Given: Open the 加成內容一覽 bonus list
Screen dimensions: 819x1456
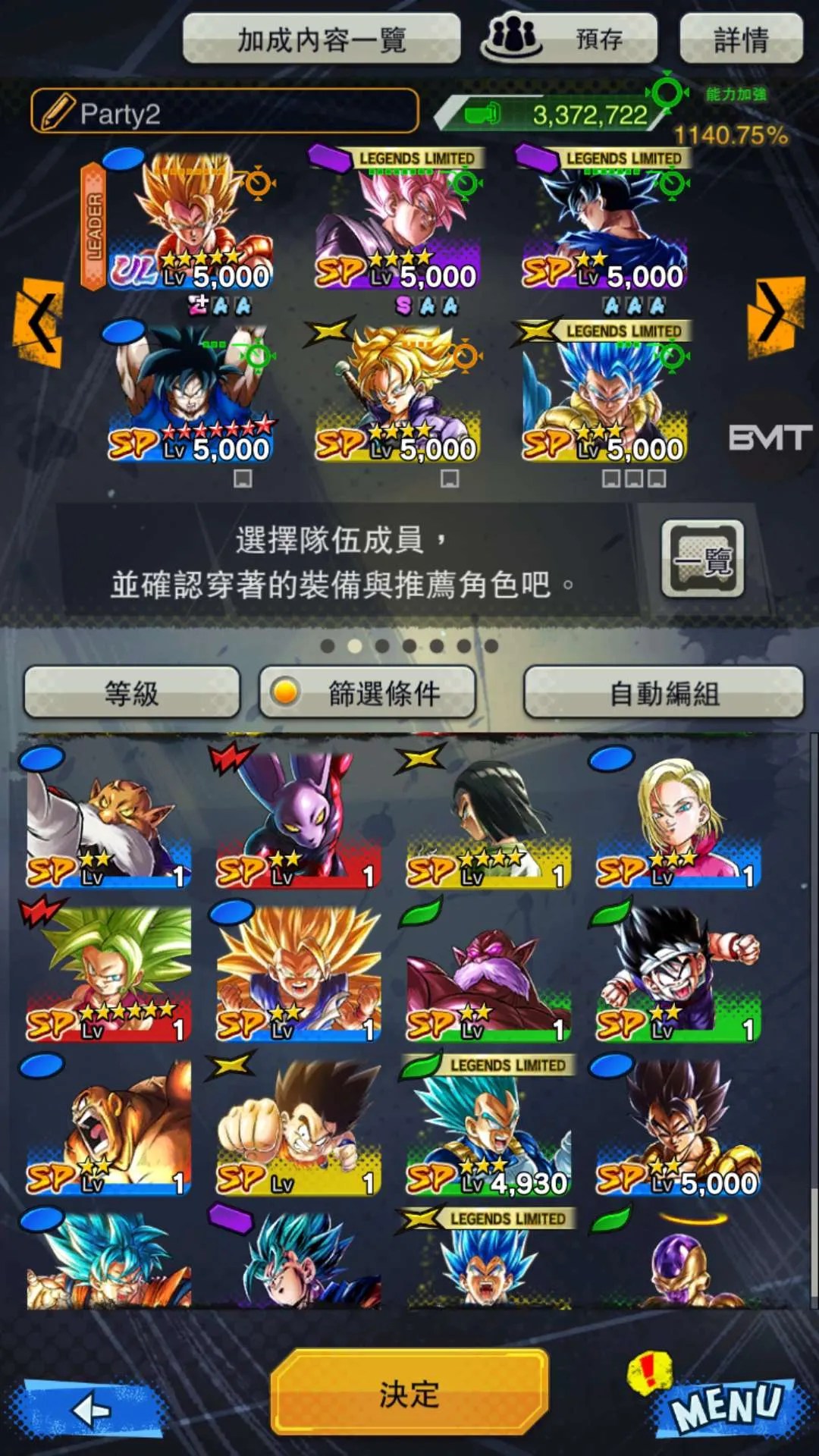Looking at the screenshot, I should (x=322, y=39).
